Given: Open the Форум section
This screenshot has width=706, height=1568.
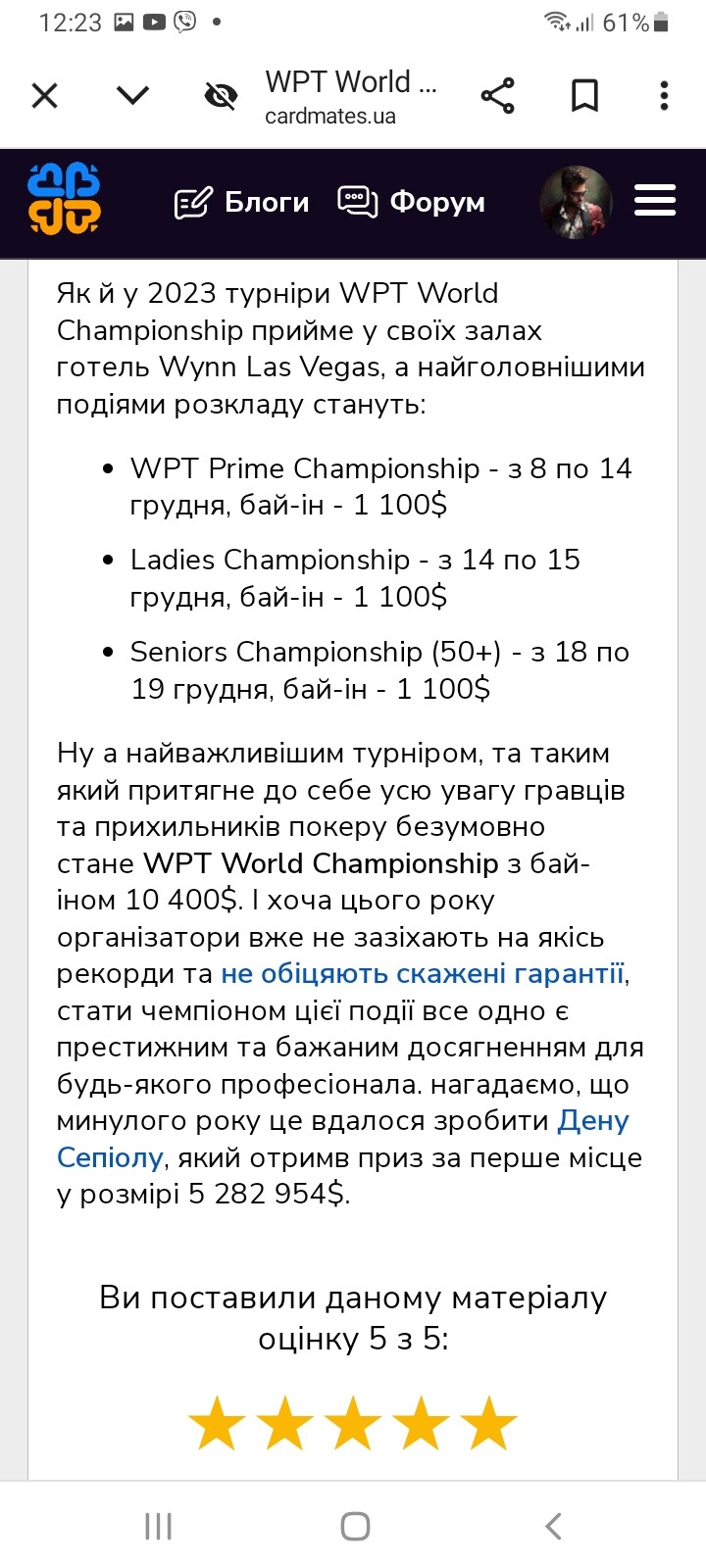Looking at the screenshot, I should point(411,203).
